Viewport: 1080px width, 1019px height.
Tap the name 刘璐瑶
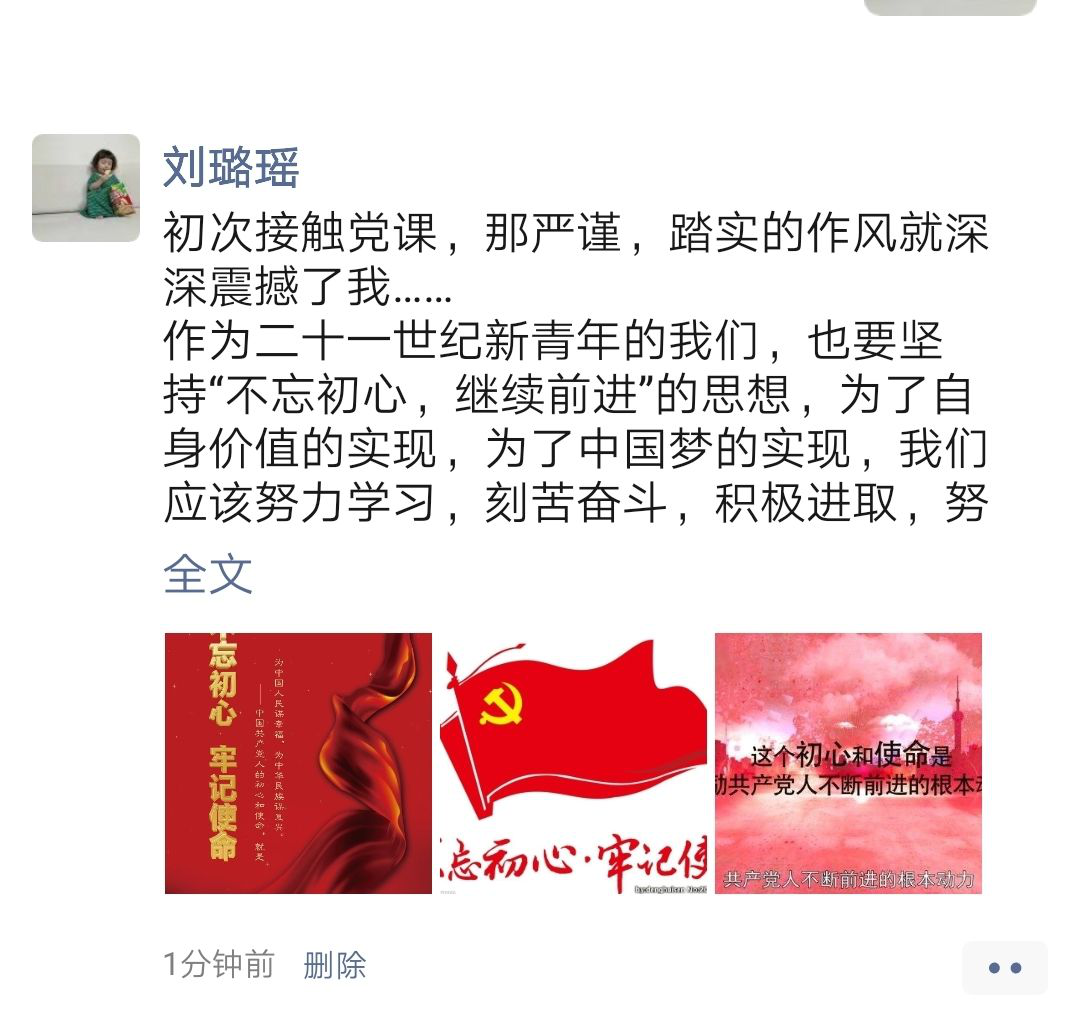pyautogui.click(x=231, y=166)
